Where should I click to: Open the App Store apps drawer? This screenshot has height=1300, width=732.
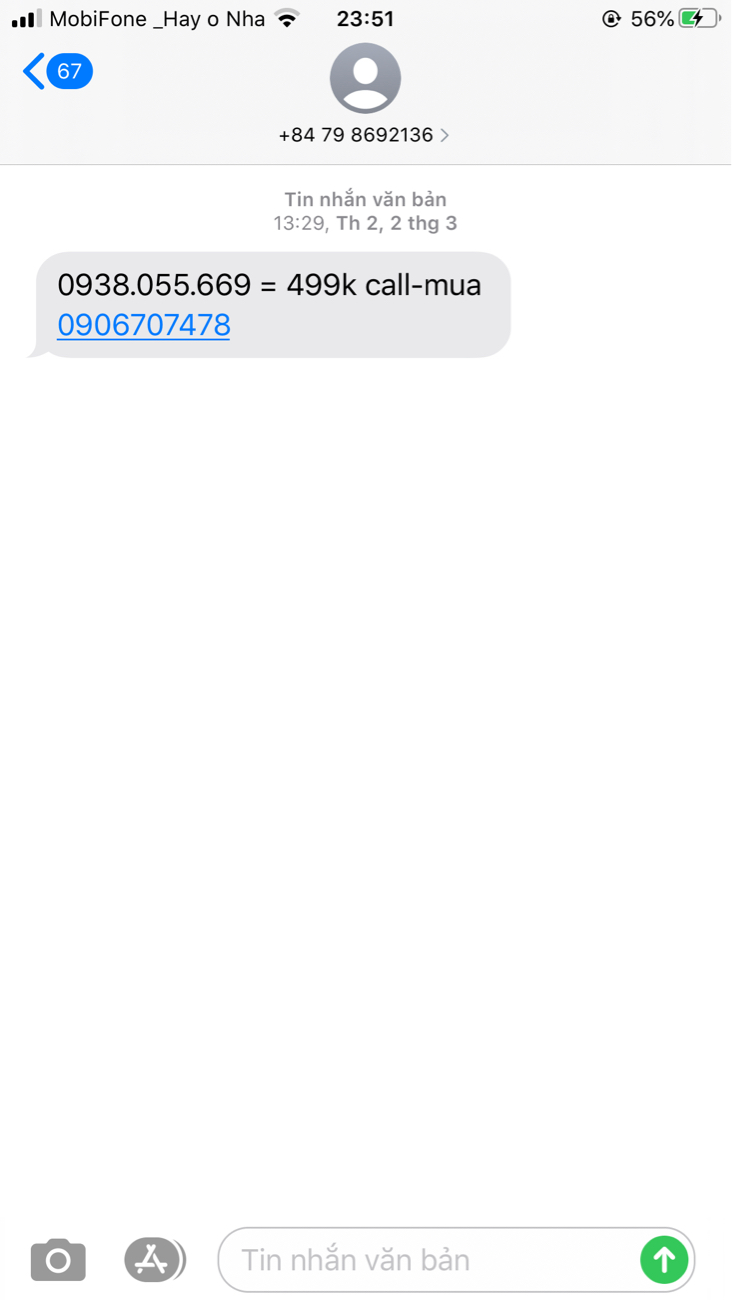point(153,1260)
